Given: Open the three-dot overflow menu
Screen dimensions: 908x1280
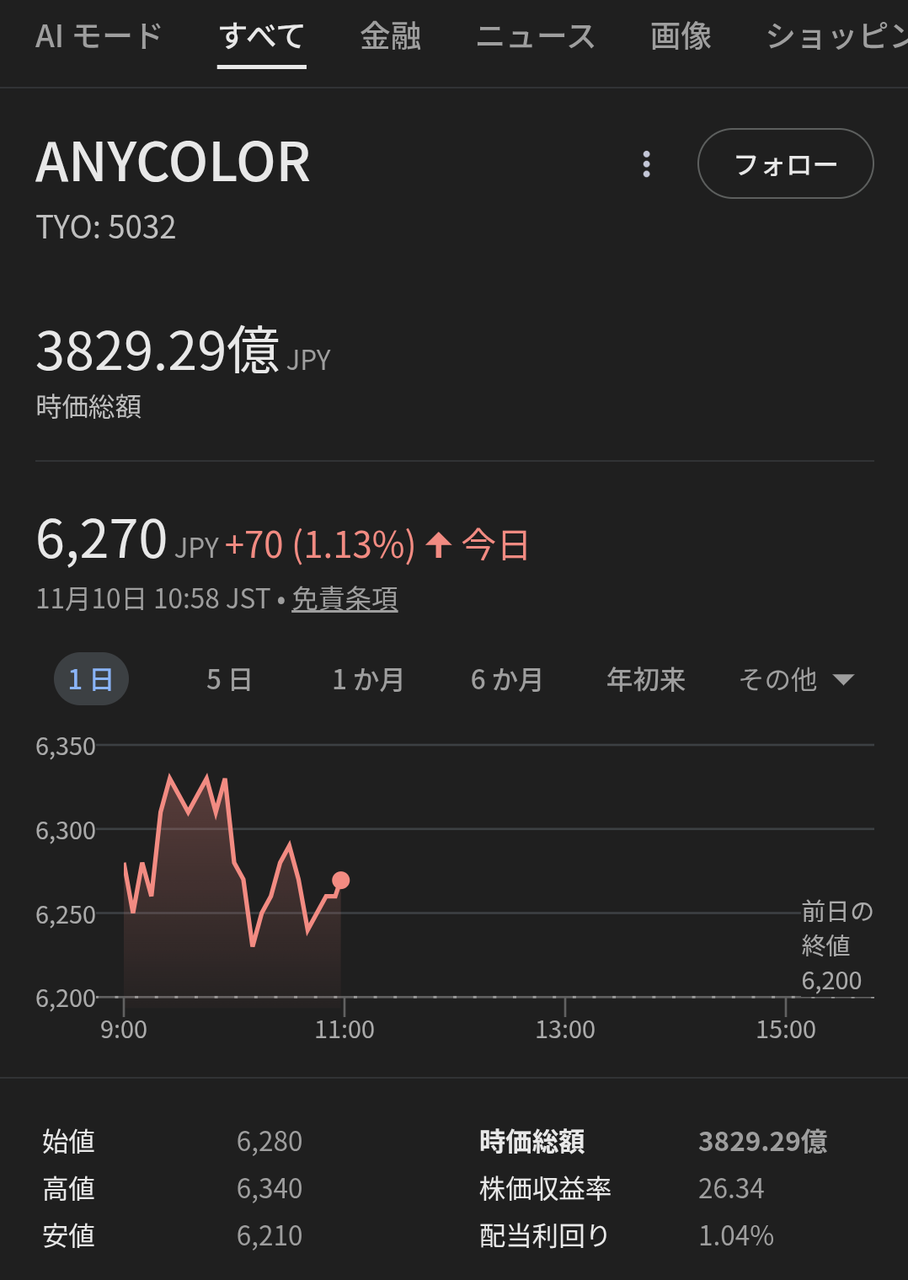Looking at the screenshot, I should tap(647, 164).
